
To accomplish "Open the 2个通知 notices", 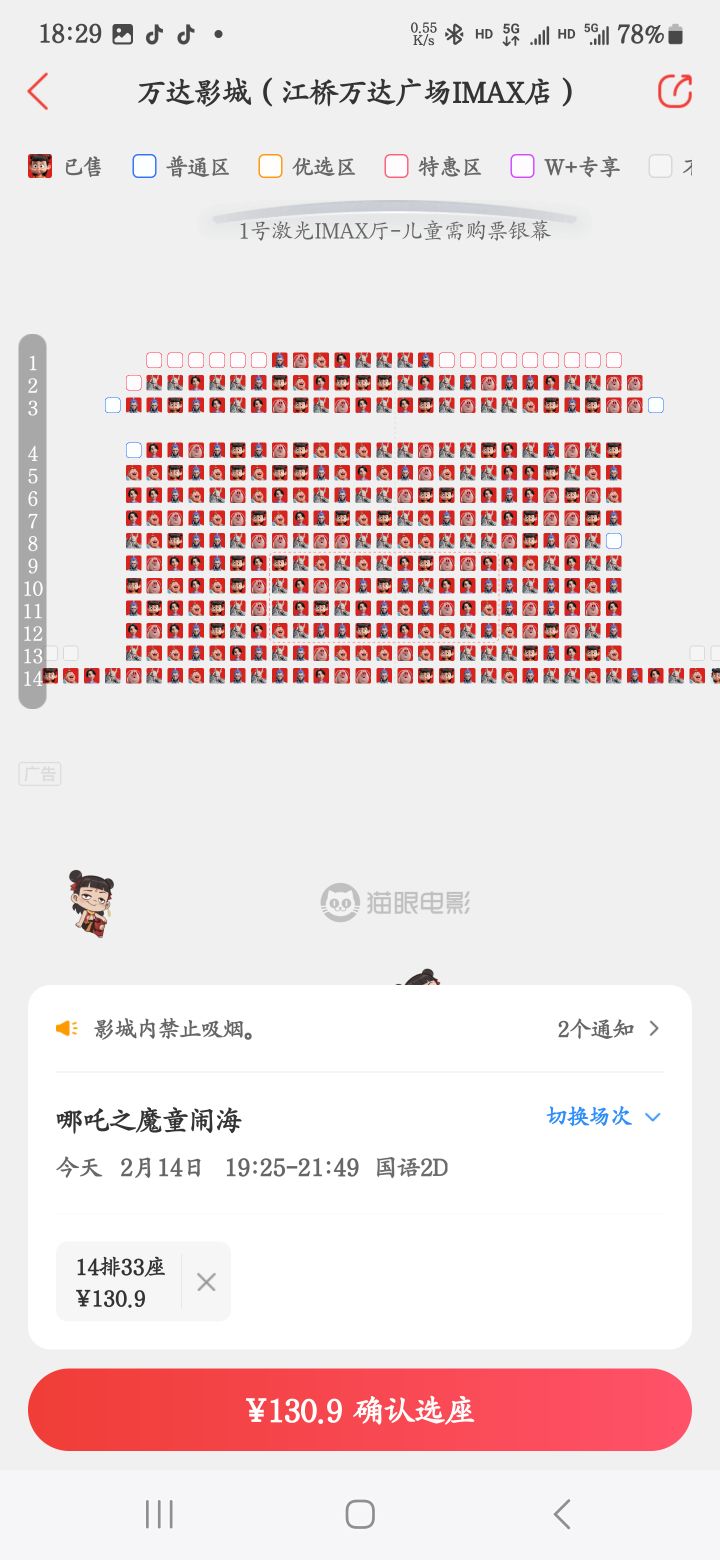I will [608, 1029].
